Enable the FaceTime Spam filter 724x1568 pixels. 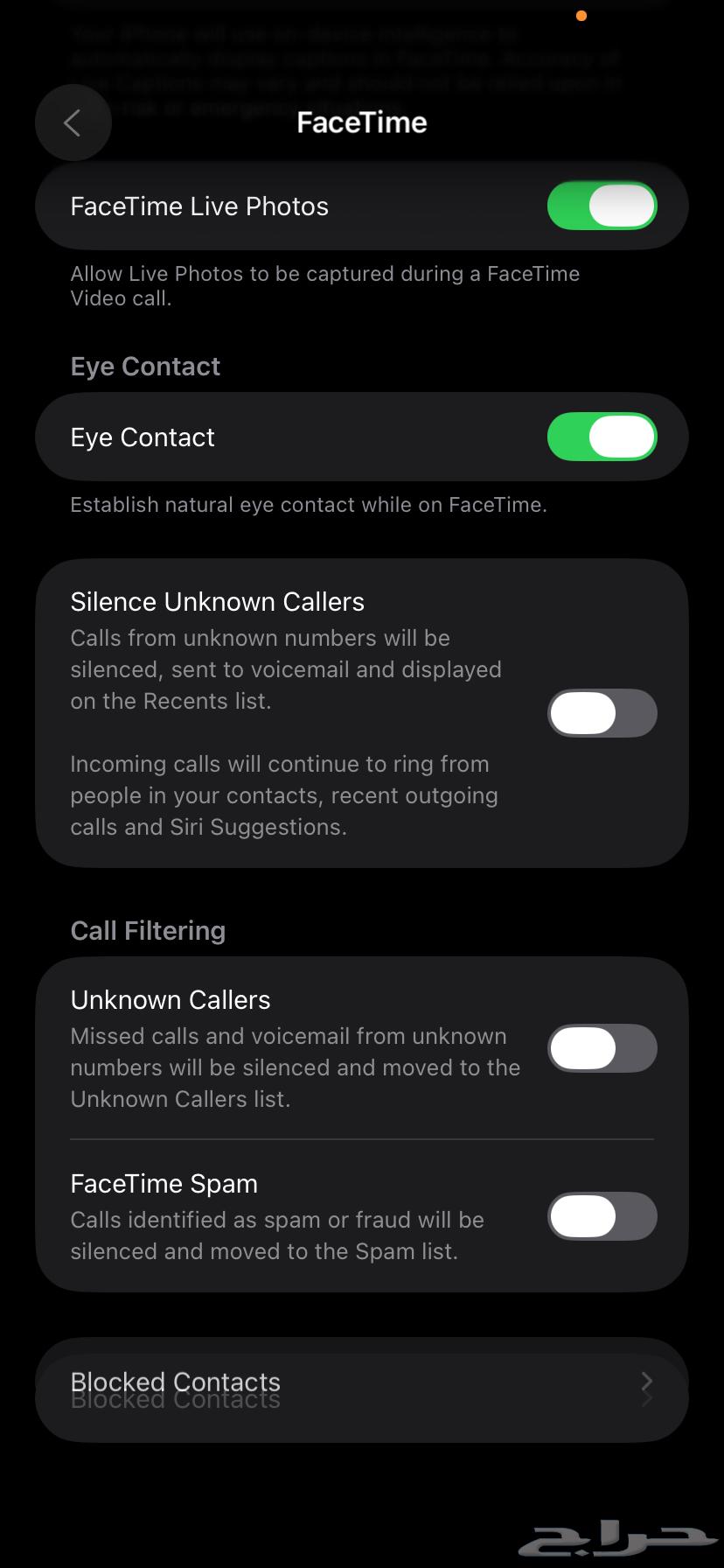(602, 1216)
